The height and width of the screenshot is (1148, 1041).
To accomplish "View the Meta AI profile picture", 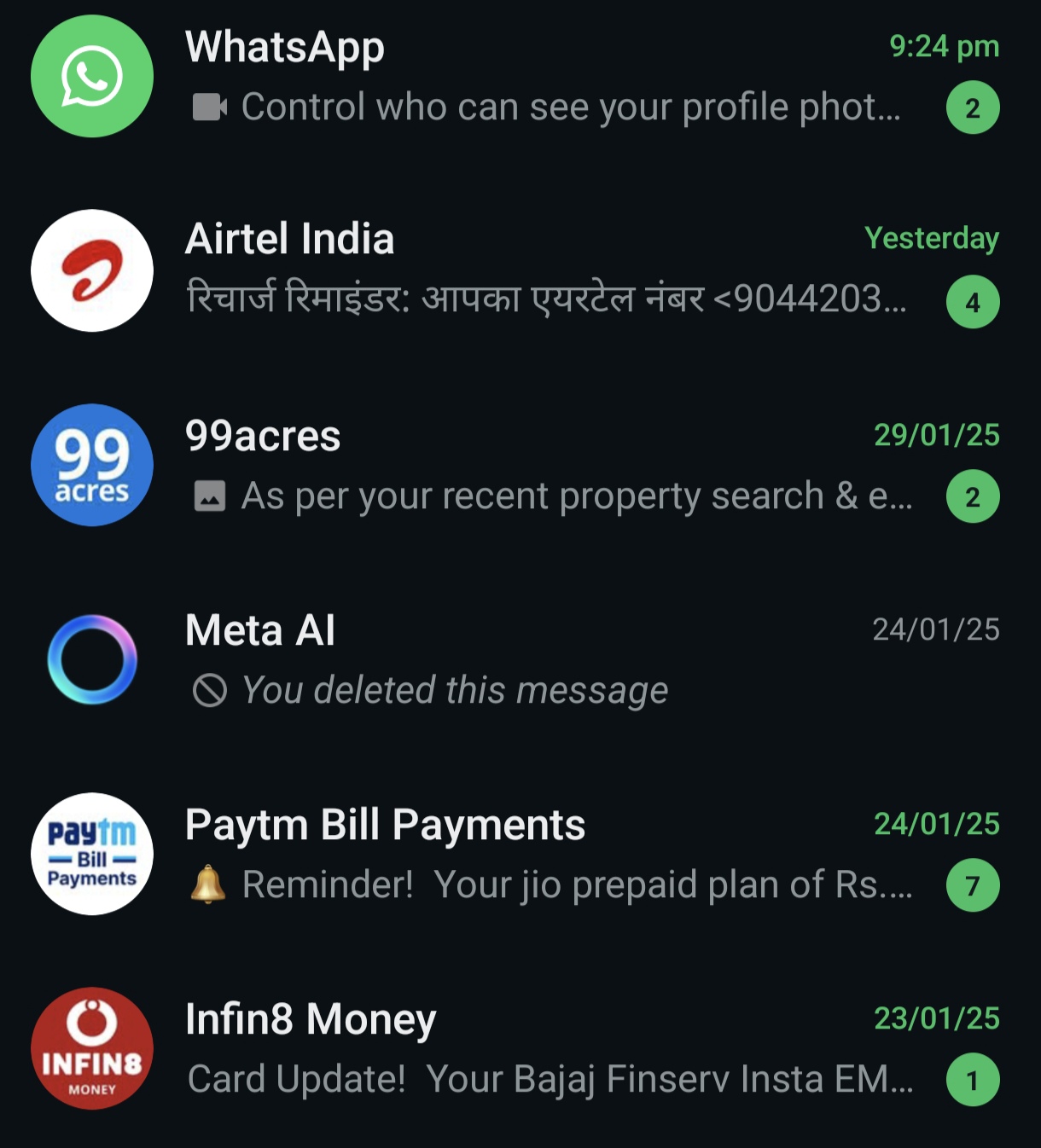I will coord(92,659).
